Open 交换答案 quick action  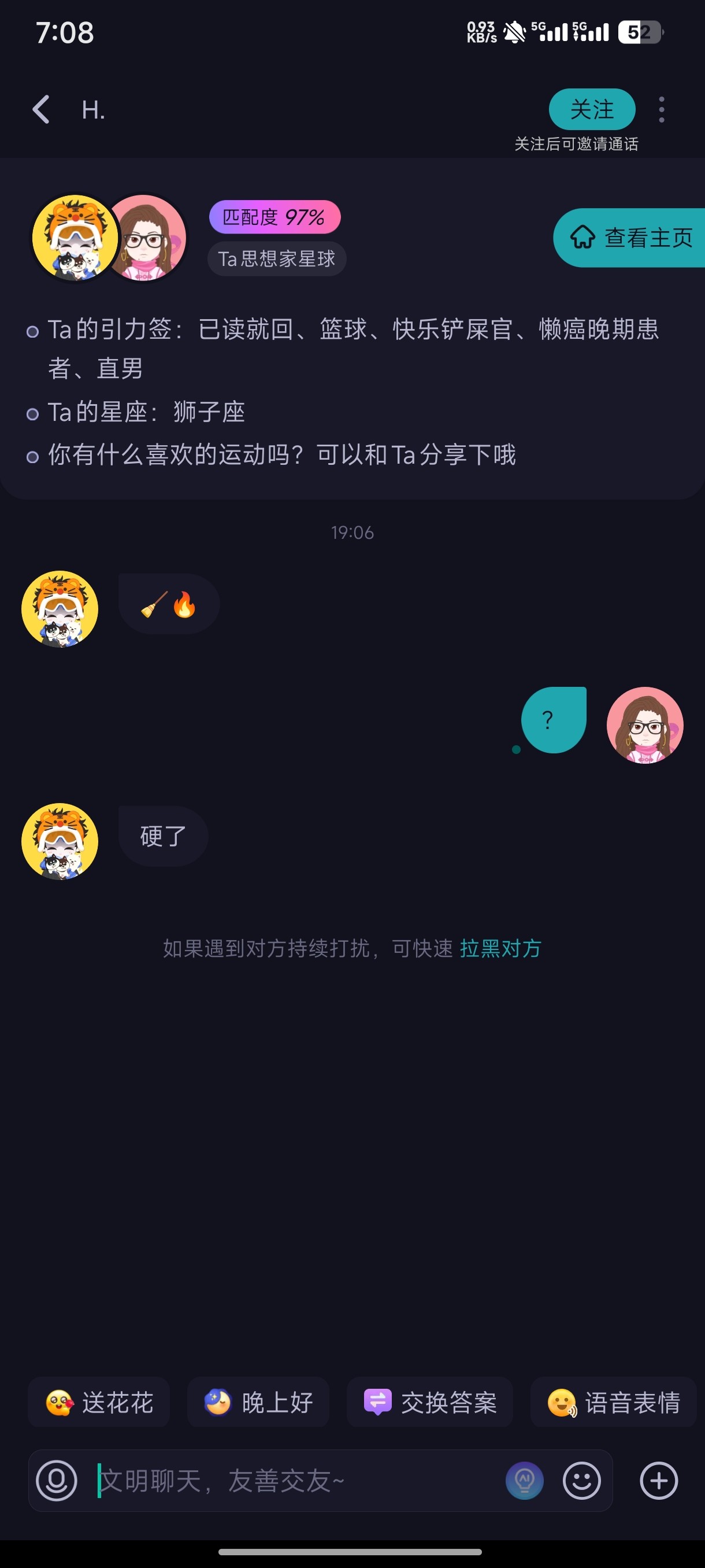pyautogui.click(x=429, y=1403)
